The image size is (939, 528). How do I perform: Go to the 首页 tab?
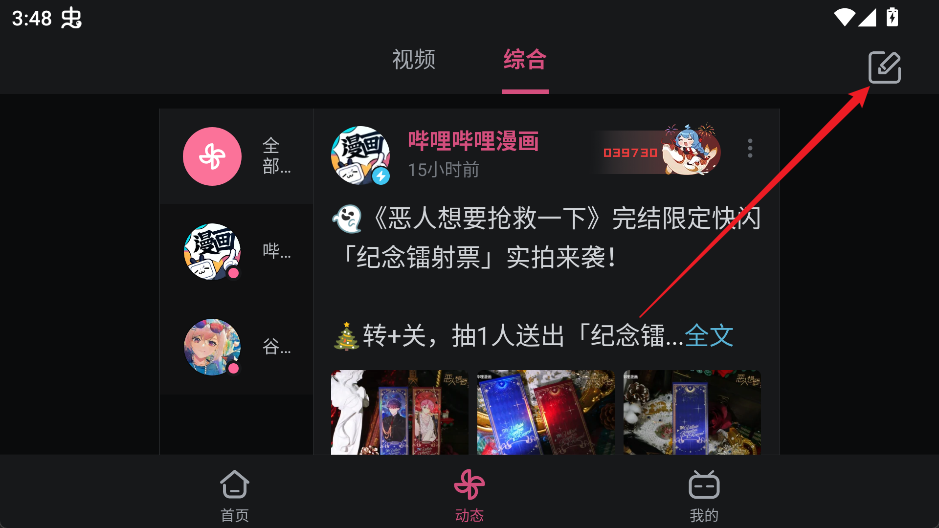coord(234,496)
